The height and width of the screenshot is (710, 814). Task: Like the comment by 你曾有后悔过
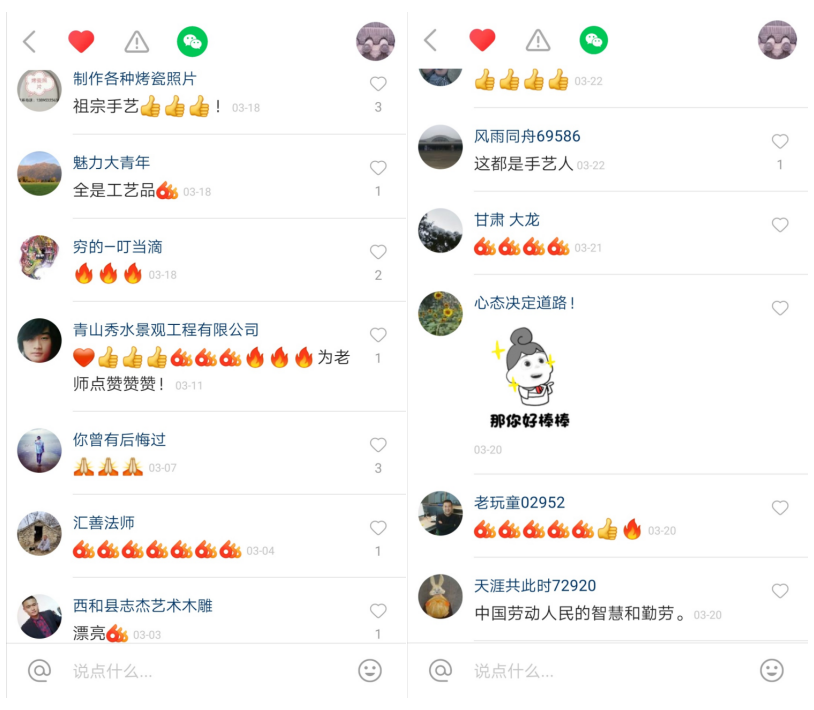[378, 445]
